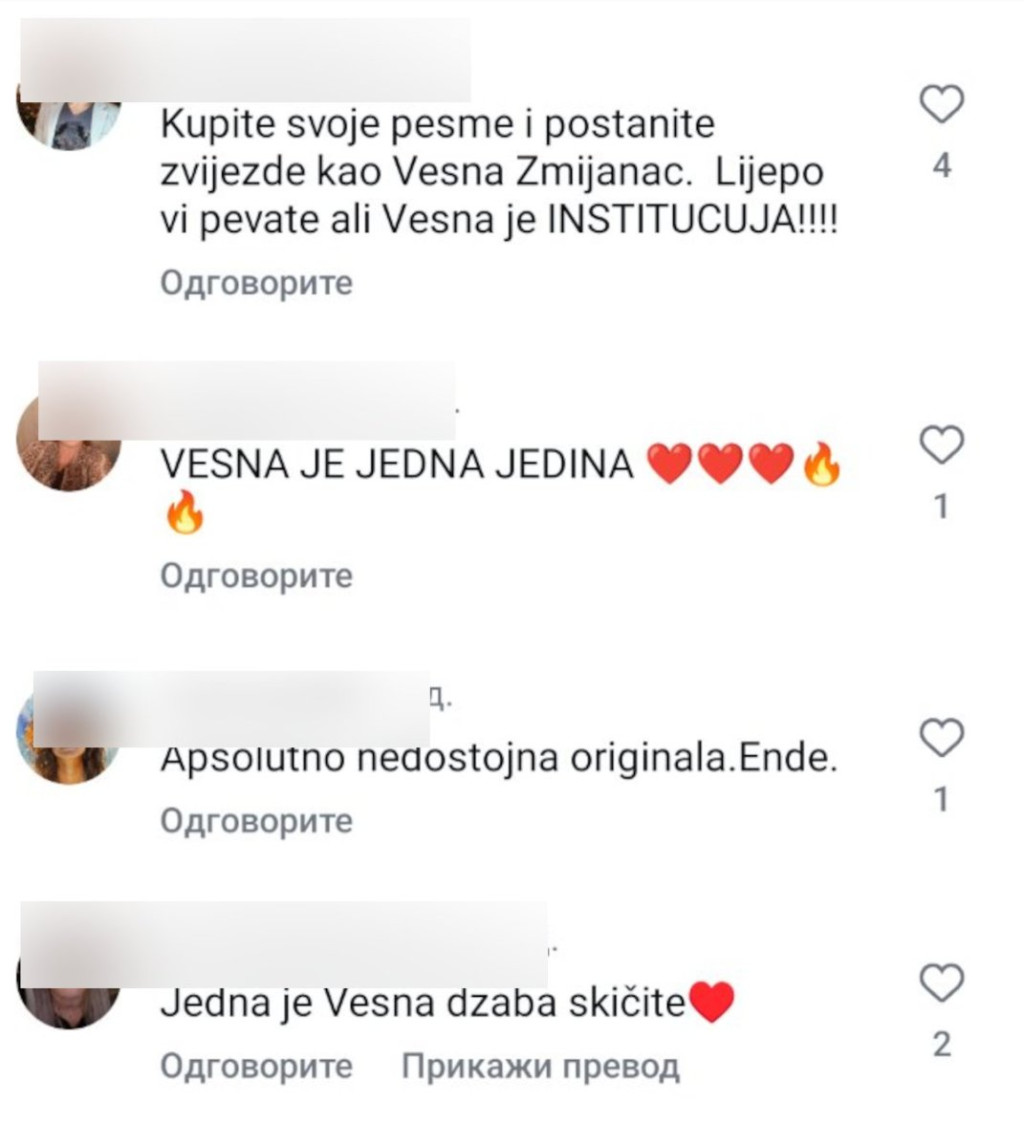Open avatar of 'VESNA JE JEDNA JEDINA' commenter
This screenshot has width=1024, height=1147.
(70, 453)
